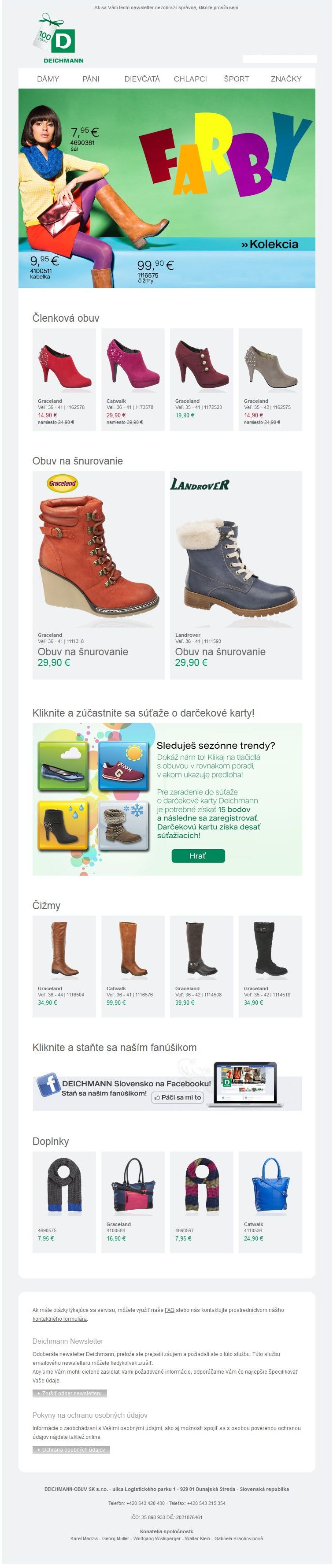This screenshot has height=1568, width=333.
Task: Select the ŠPORT category
Action: click(x=236, y=79)
